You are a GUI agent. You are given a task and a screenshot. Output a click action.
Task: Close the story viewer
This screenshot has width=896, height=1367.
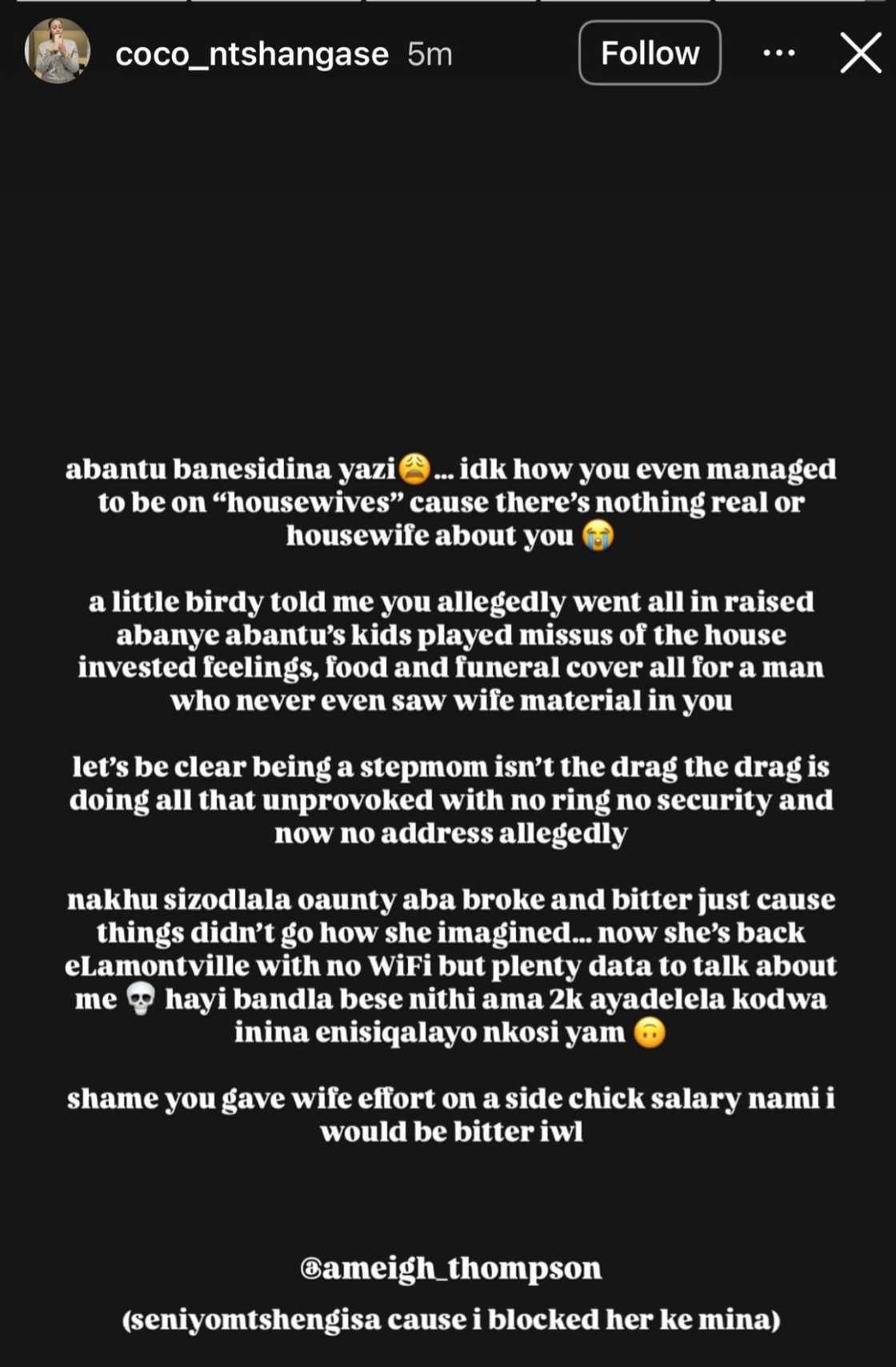pyautogui.click(x=860, y=54)
